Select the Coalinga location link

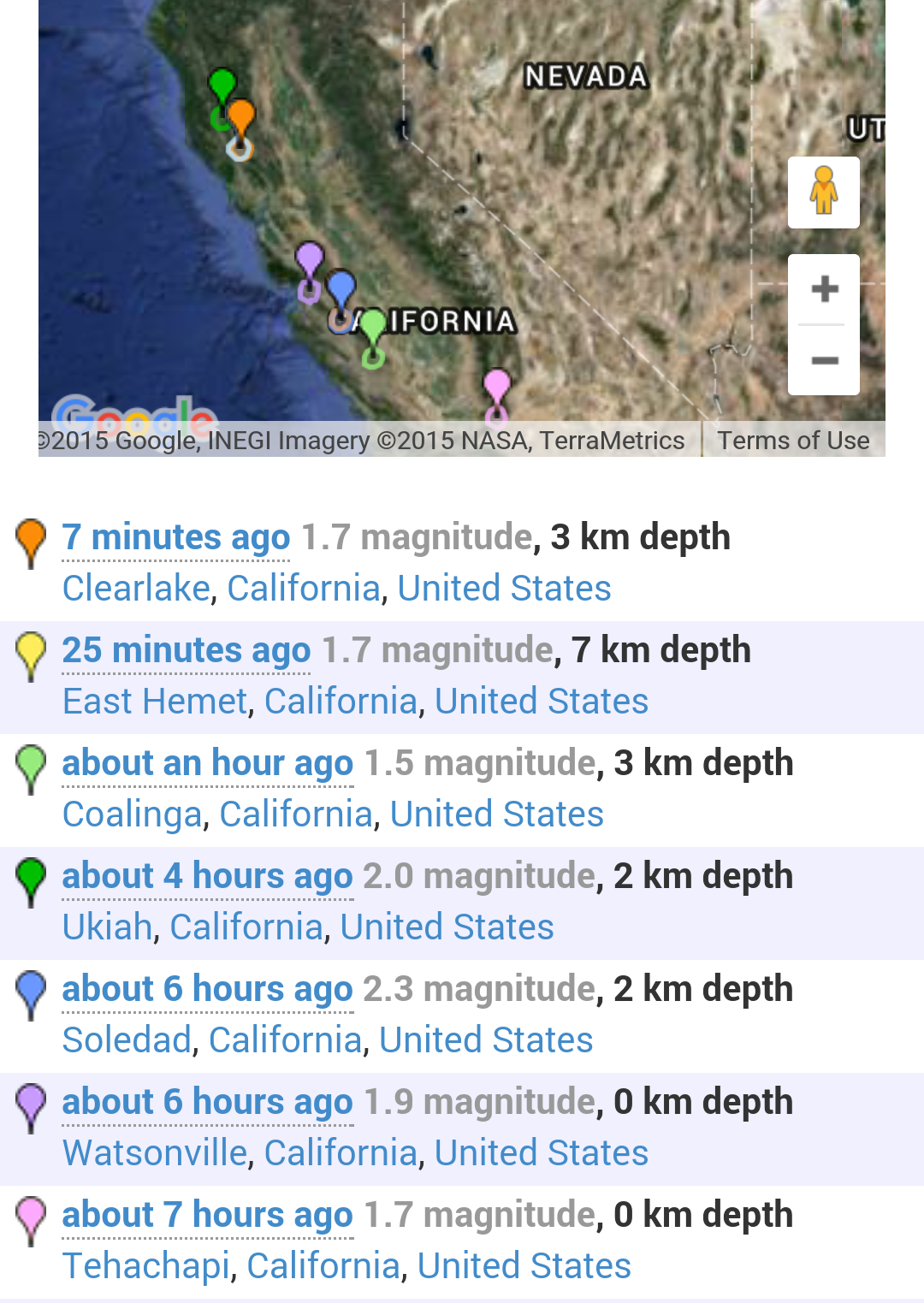pyautogui.click(x=133, y=814)
